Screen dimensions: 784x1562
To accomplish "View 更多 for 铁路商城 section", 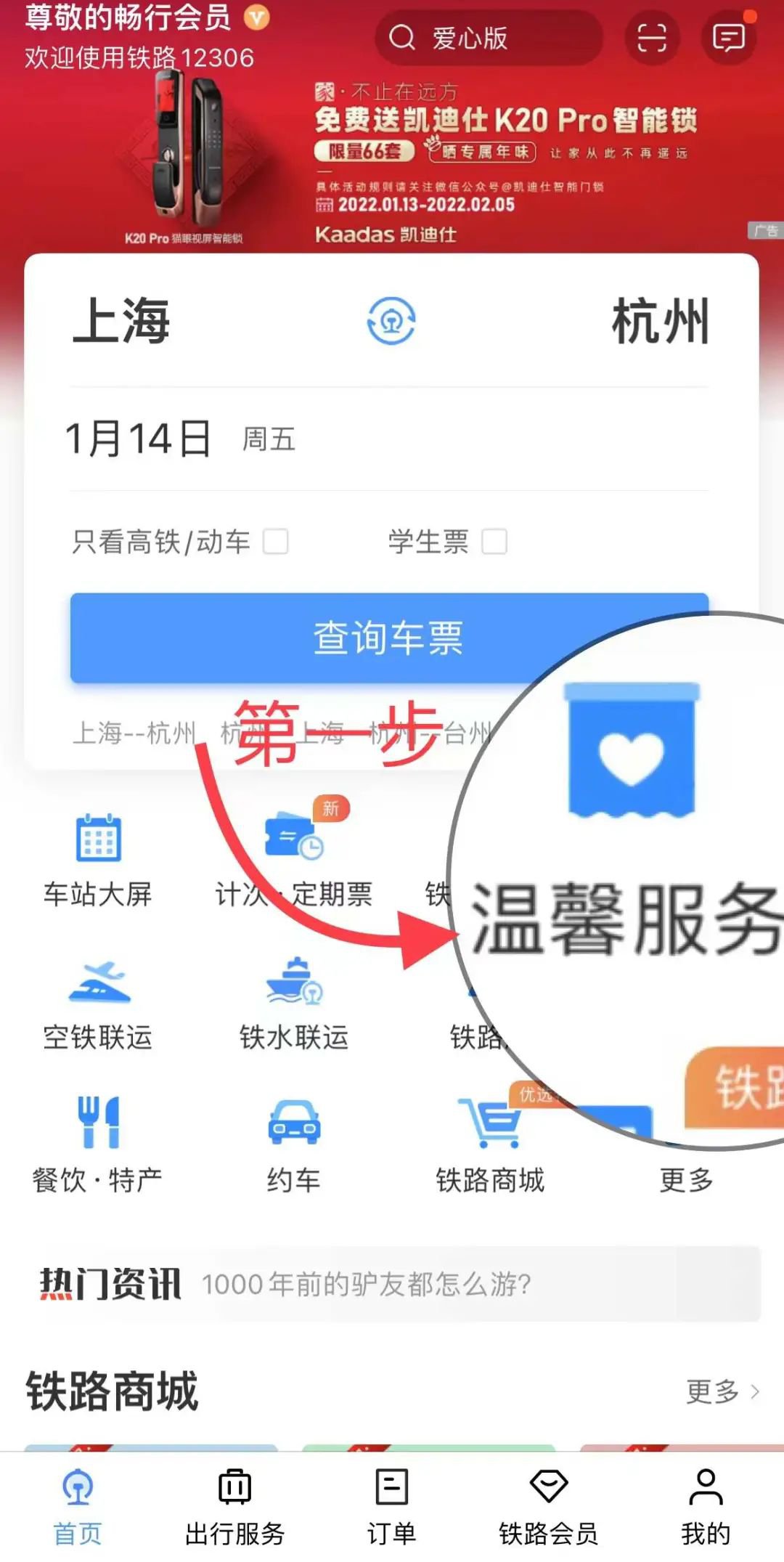I will (722, 1392).
